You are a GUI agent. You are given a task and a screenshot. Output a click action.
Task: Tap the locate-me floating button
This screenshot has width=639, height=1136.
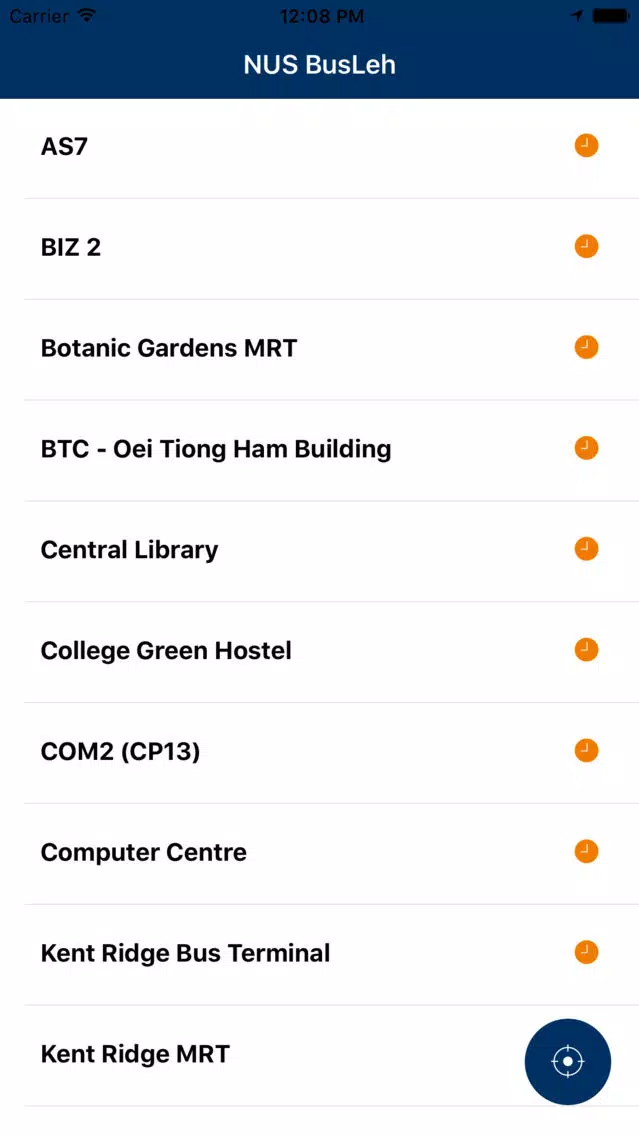(x=568, y=1061)
